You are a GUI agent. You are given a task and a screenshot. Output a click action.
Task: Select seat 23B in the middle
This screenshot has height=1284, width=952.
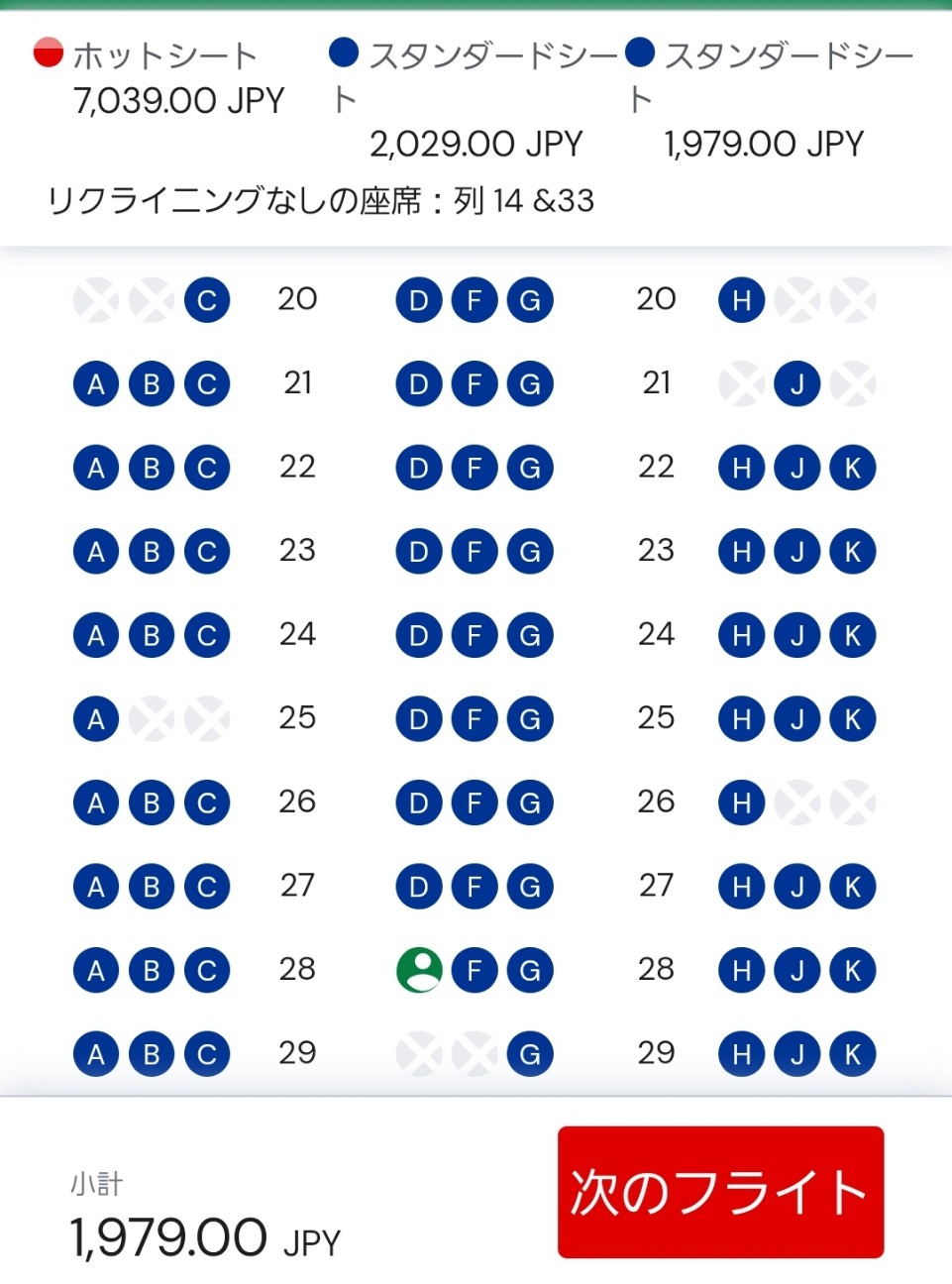click(151, 551)
